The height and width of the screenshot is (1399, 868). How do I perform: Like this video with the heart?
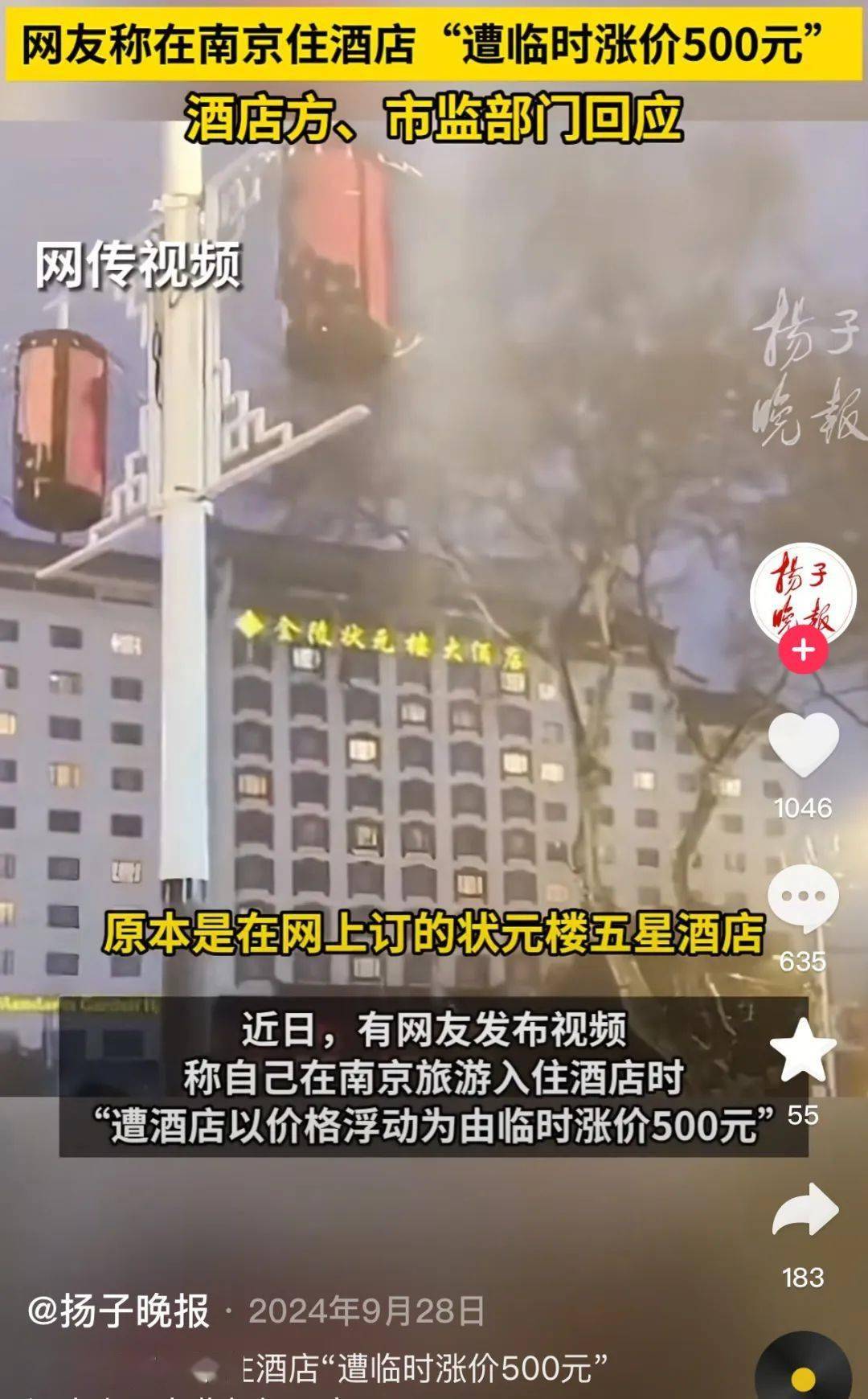point(803,745)
